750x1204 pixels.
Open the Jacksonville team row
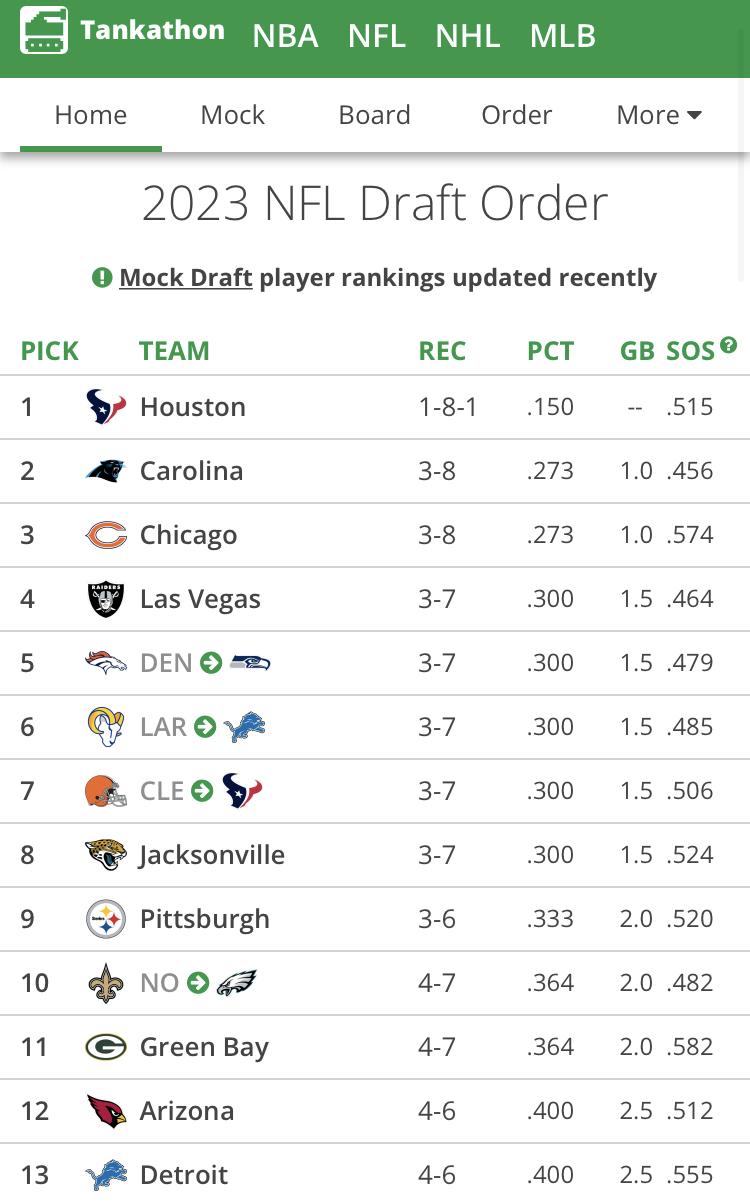375,855
